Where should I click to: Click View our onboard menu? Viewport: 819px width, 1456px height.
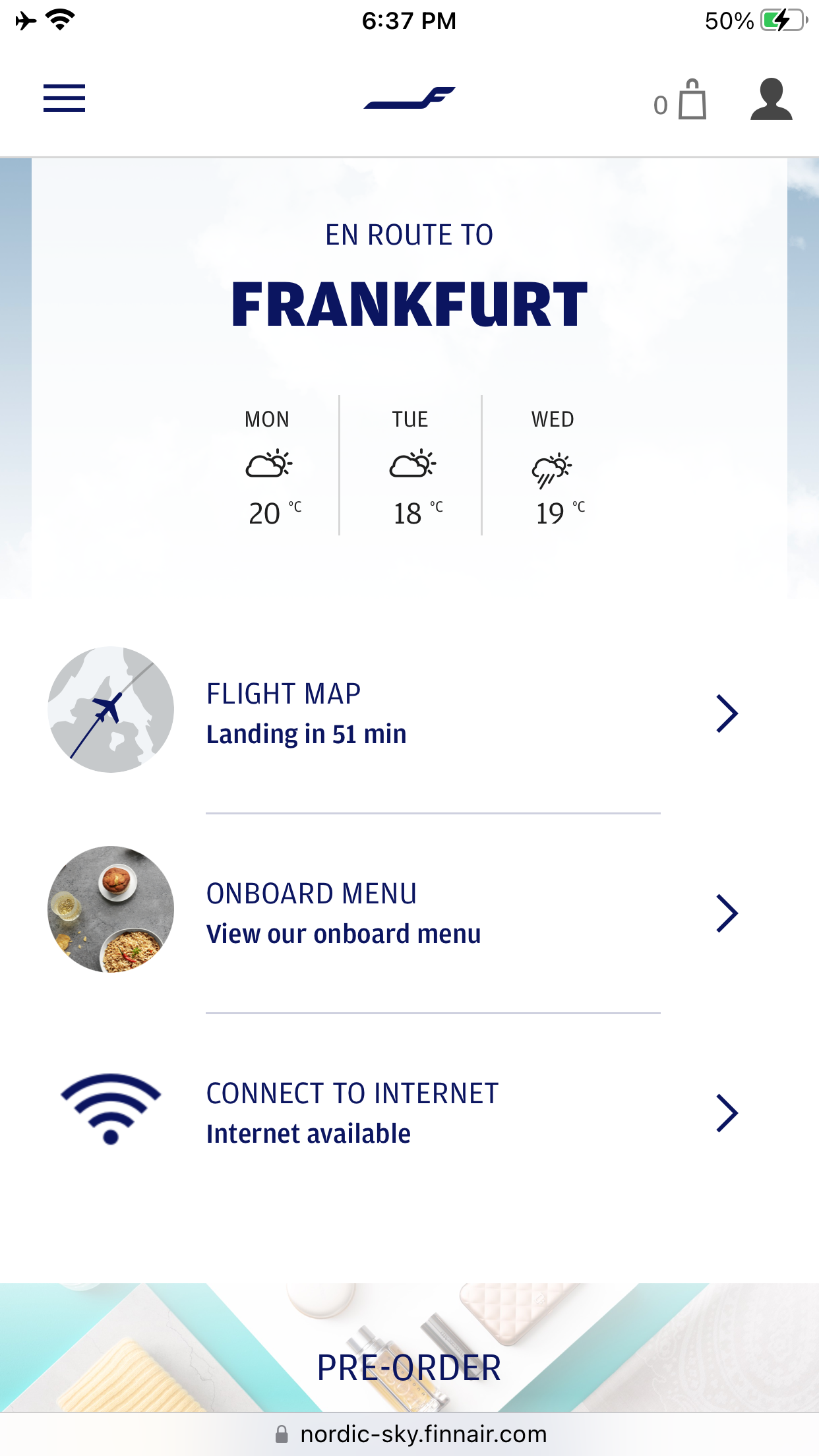tap(344, 933)
